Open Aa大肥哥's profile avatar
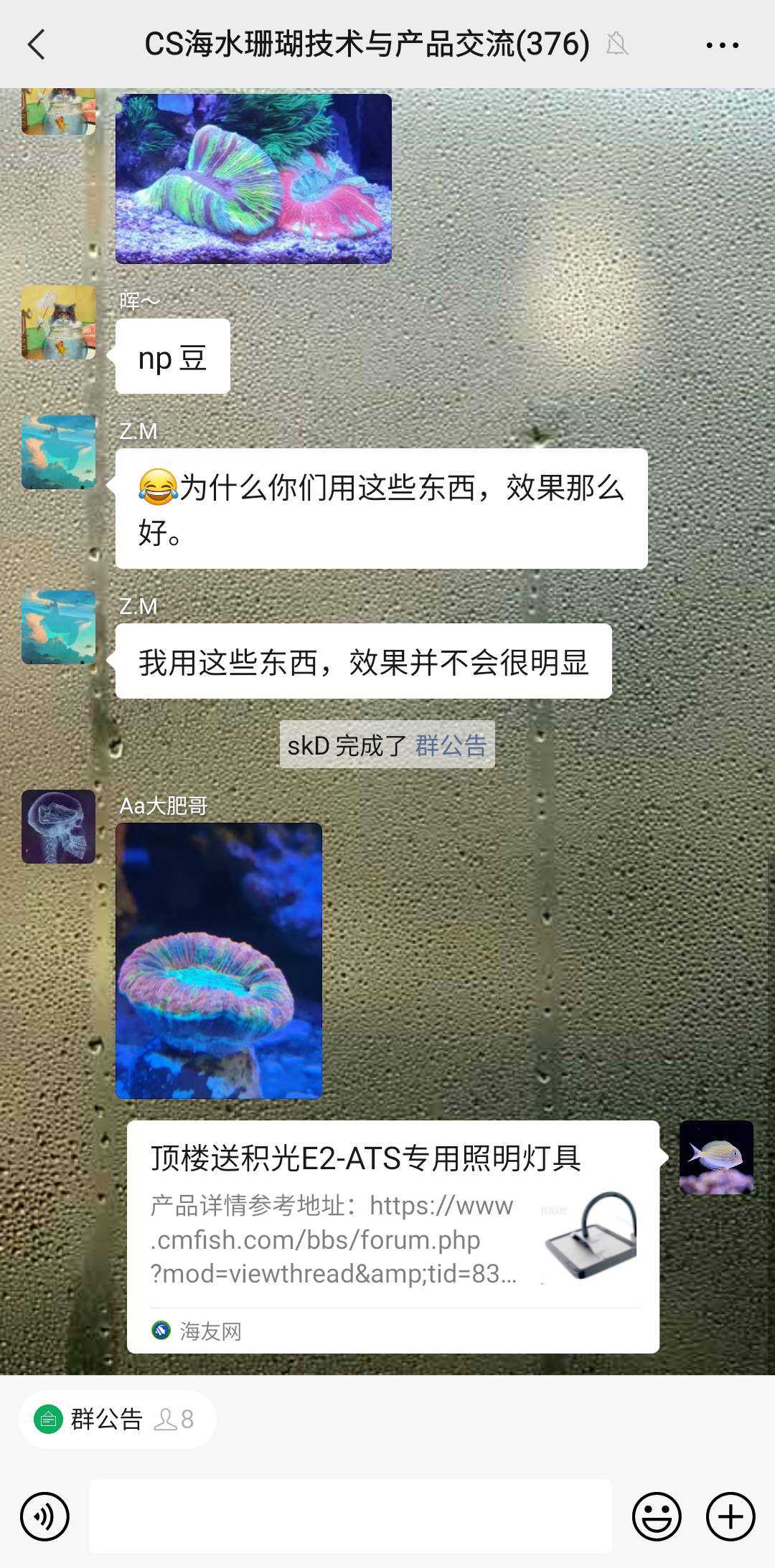 [58, 826]
